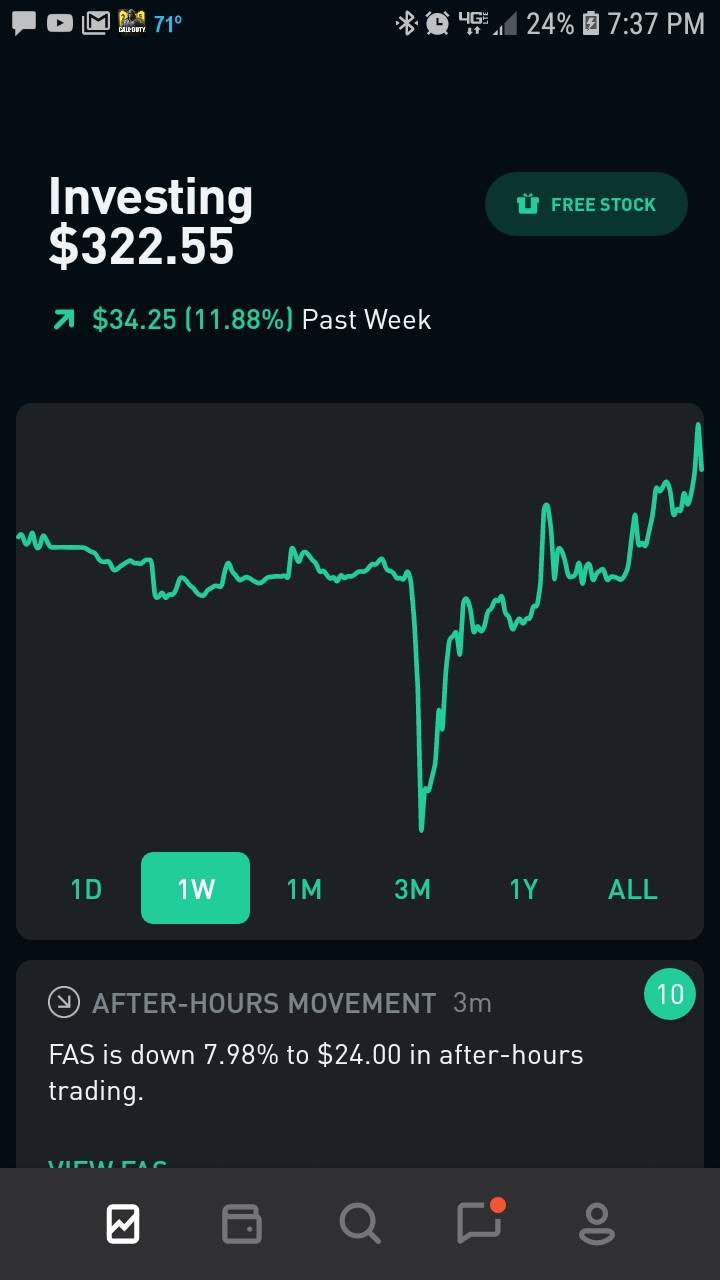Image resolution: width=720 pixels, height=1280 pixels.
Task: Select the 1W chart range
Action: coord(195,888)
